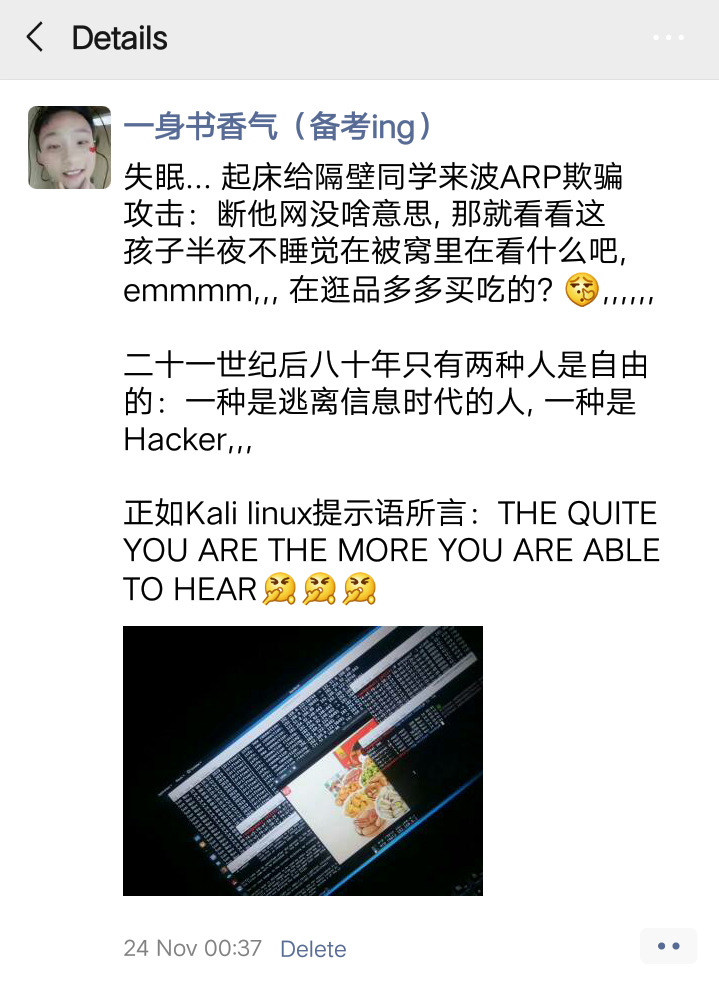
Task: Go back from the Details screen
Action: click(x=35, y=39)
